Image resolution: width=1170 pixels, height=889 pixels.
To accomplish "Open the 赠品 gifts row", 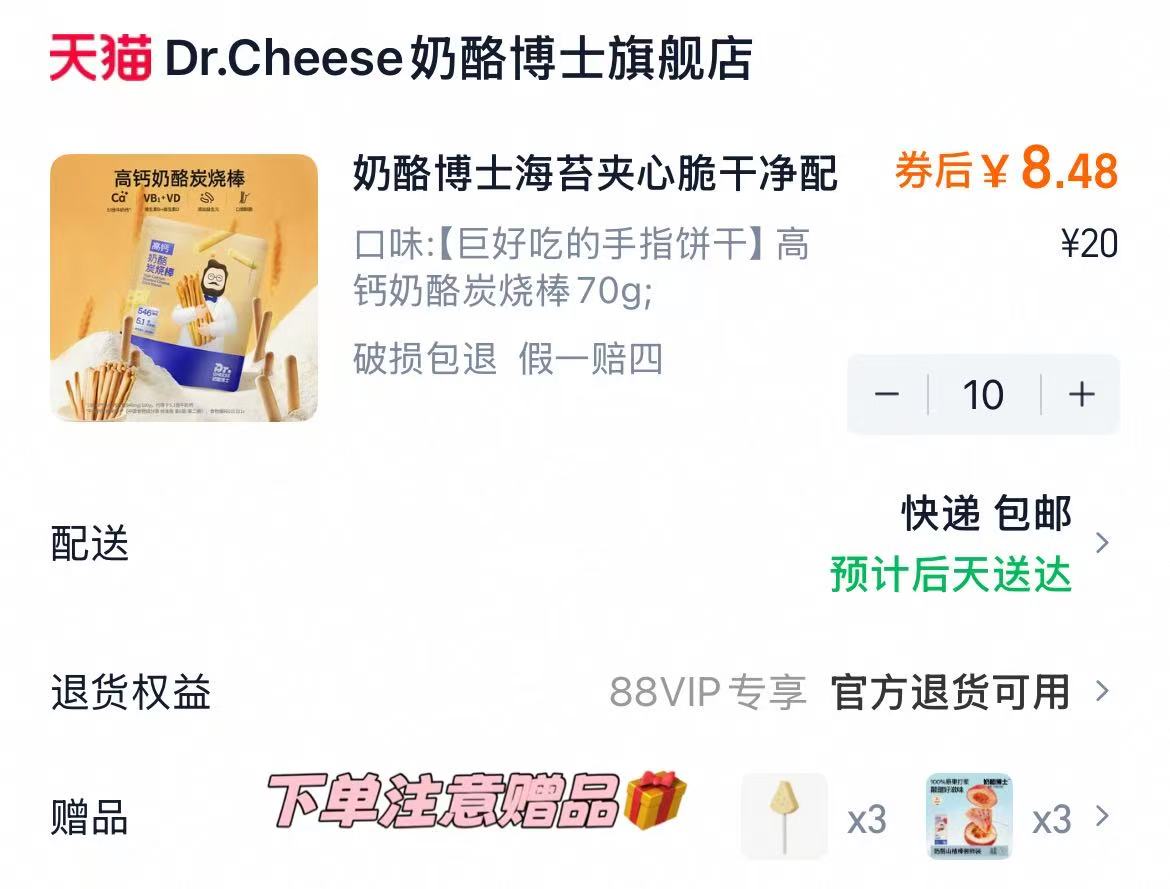I will tap(1101, 817).
